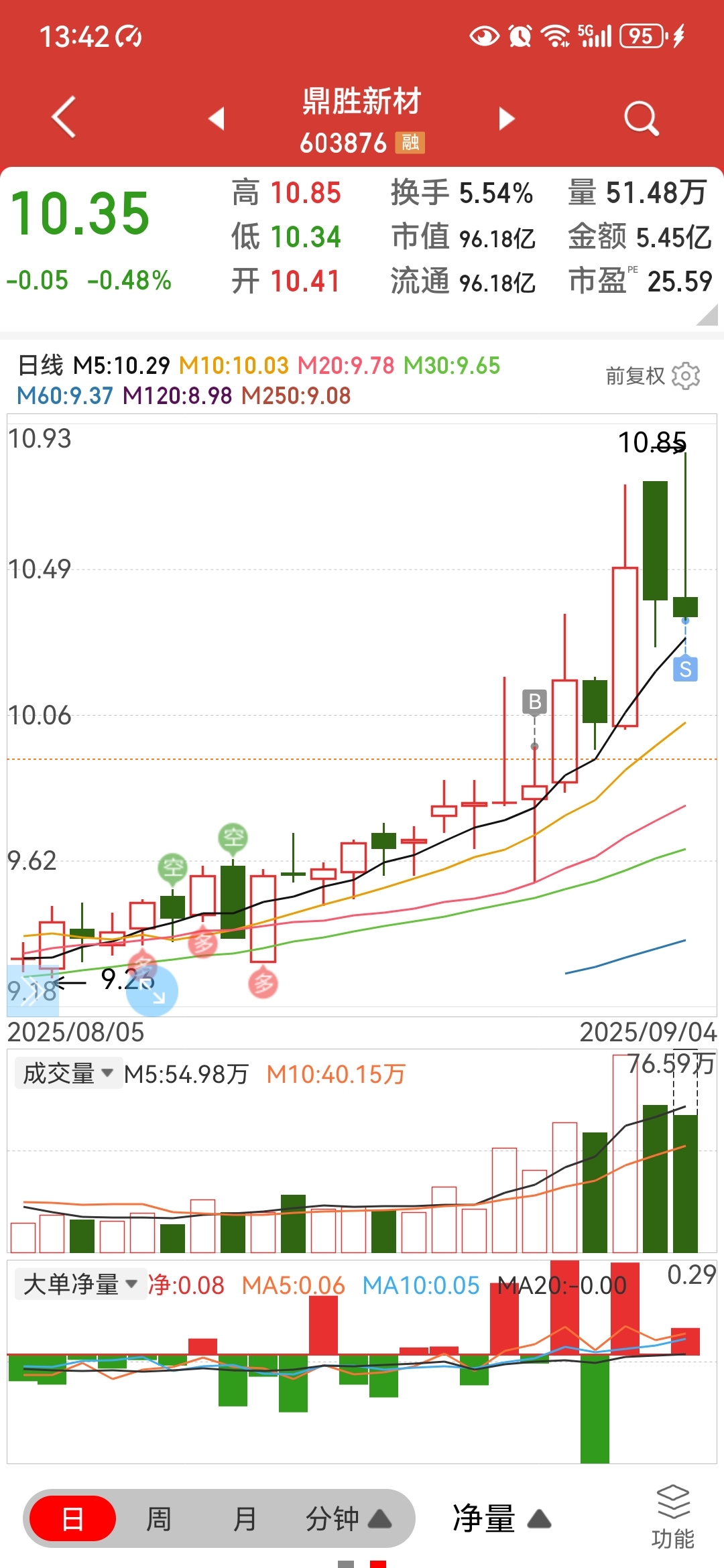The width and height of the screenshot is (724, 1568).
Task: Expand the 成交量 indicator dropdown
Action: tap(68, 1073)
